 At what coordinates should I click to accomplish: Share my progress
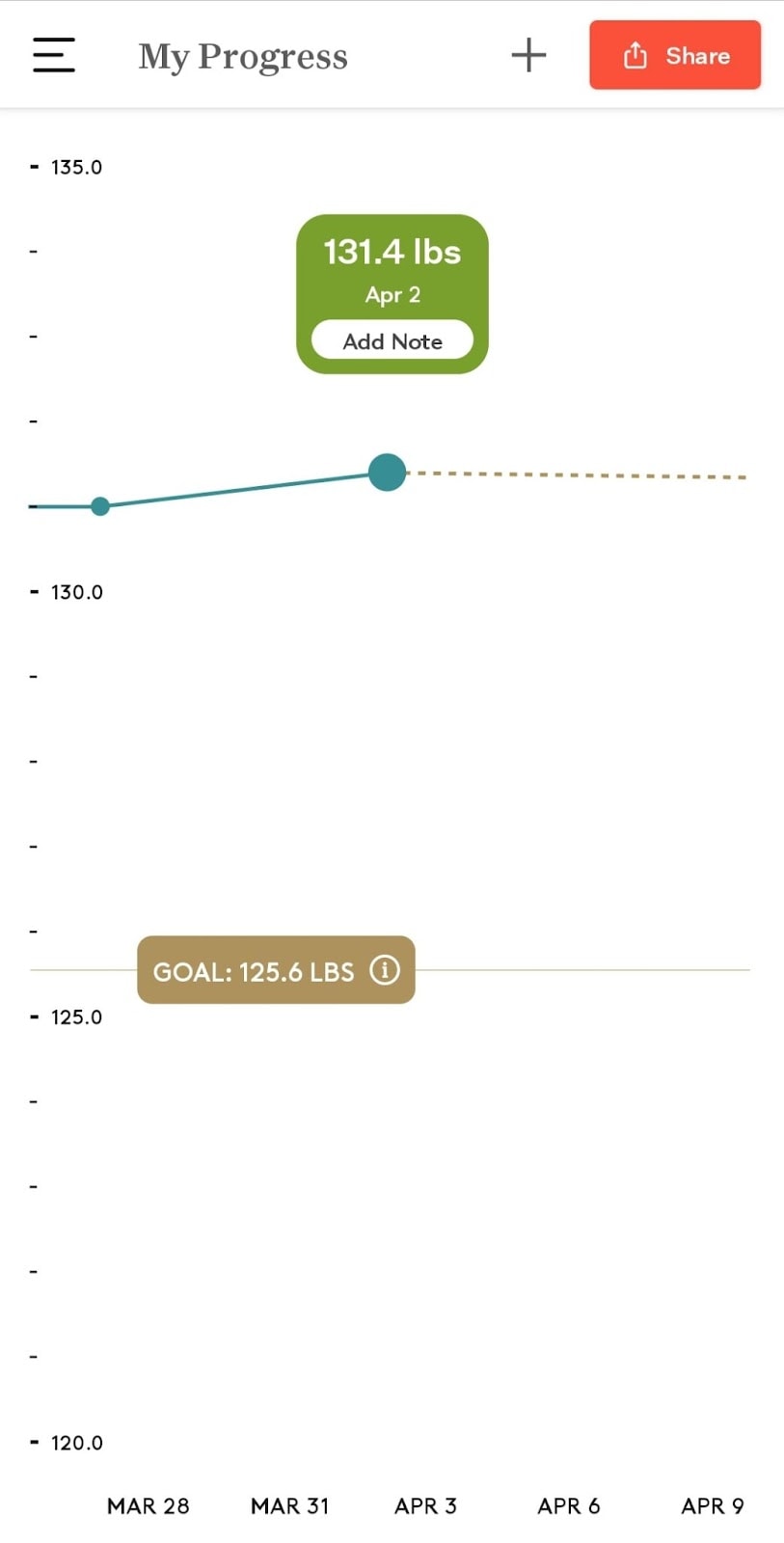coord(675,55)
